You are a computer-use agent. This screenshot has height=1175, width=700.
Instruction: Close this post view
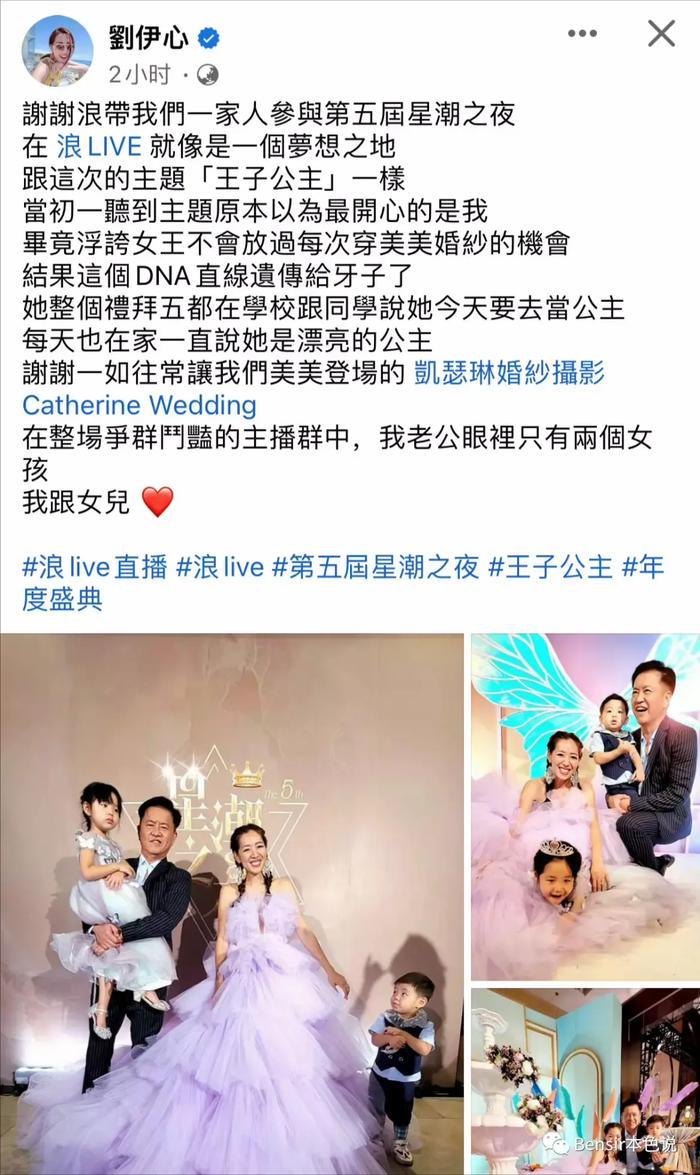661,34
